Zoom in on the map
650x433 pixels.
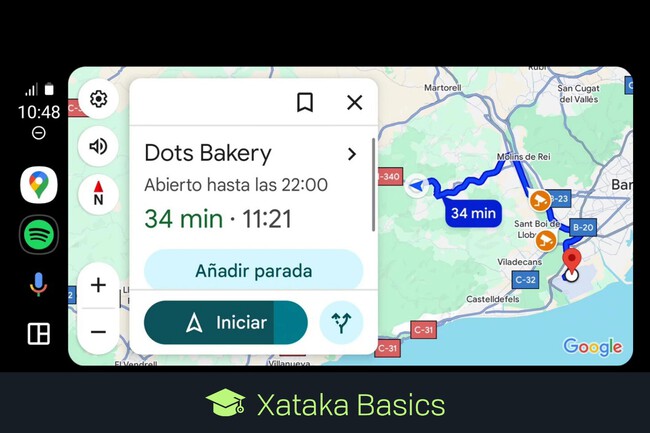pos(98,285)
